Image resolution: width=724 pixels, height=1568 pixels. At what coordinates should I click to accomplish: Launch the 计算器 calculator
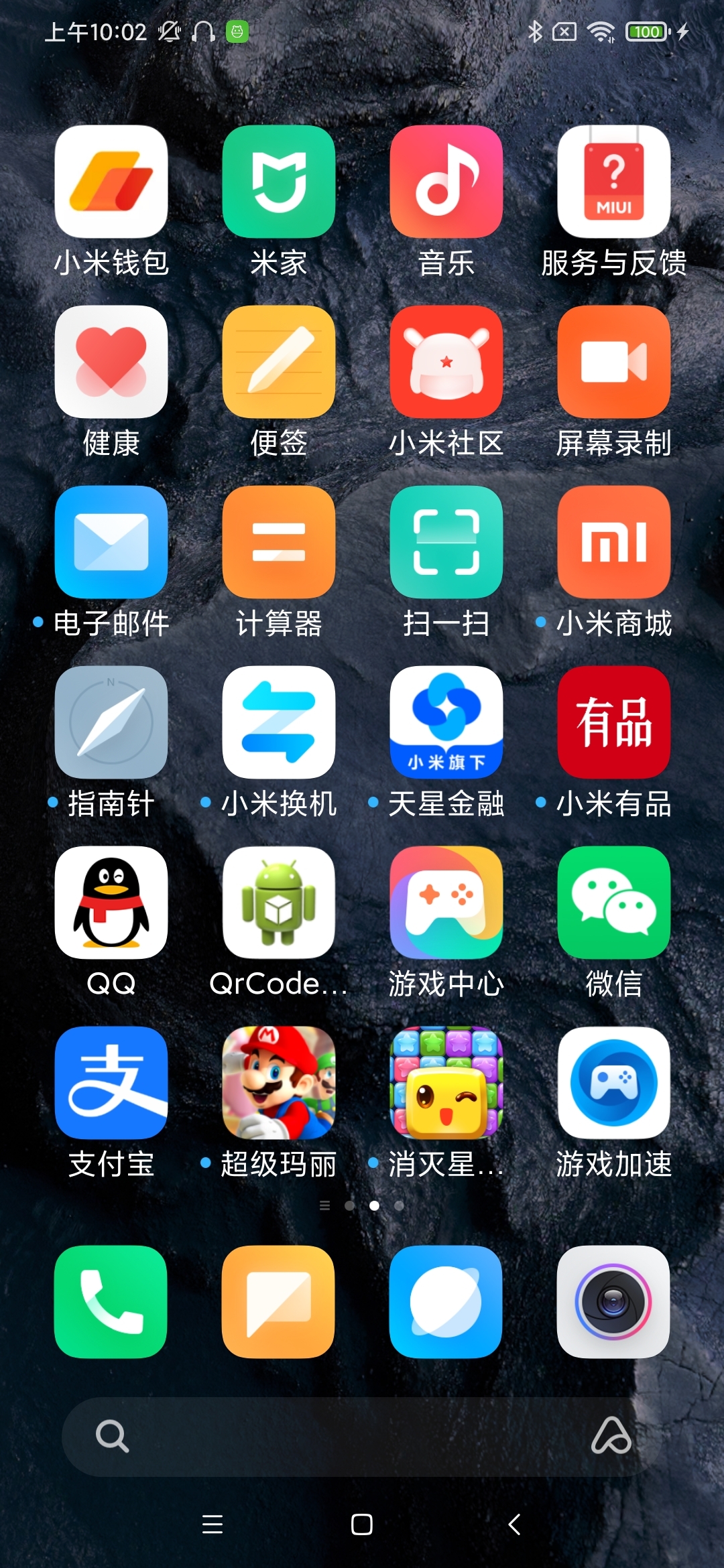point(279,542)
